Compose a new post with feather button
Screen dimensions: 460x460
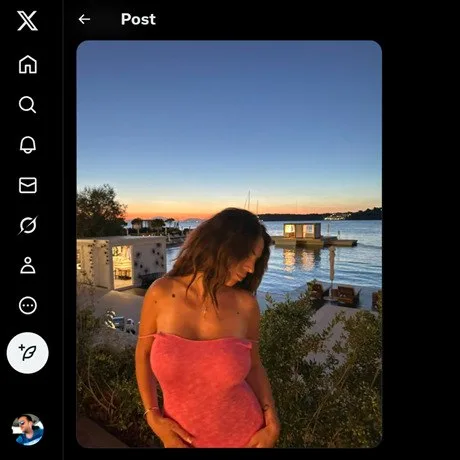coord(28,353)
